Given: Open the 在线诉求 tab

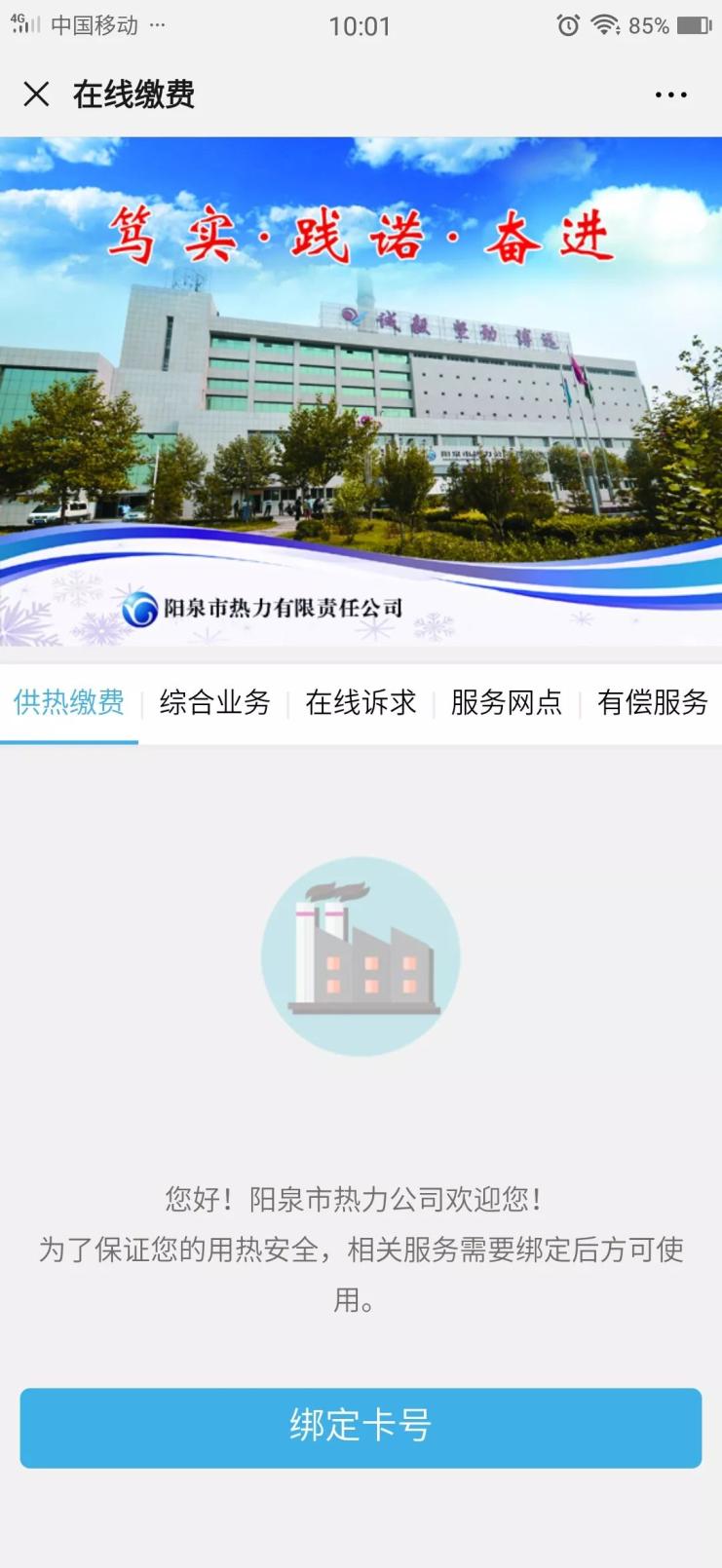Looking at the screenshot, I should 361,702.
